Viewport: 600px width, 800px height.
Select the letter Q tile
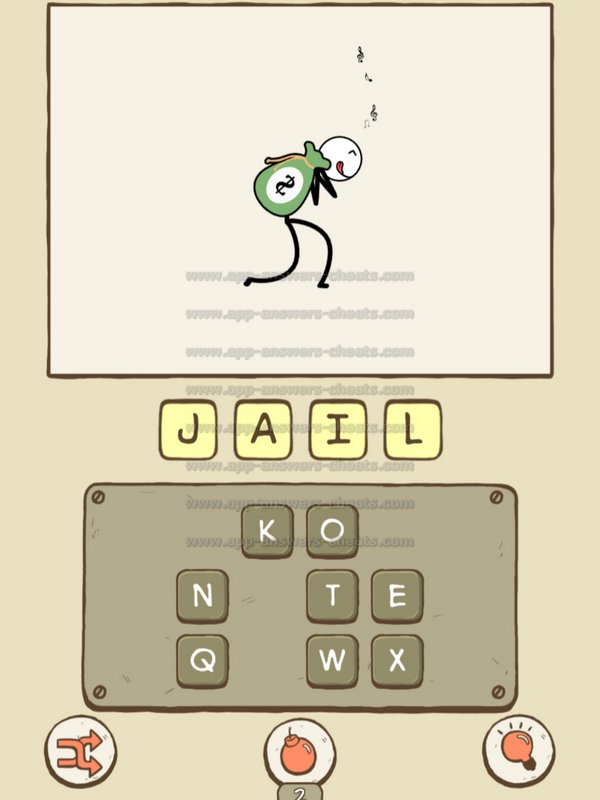[x=202, y=661]
